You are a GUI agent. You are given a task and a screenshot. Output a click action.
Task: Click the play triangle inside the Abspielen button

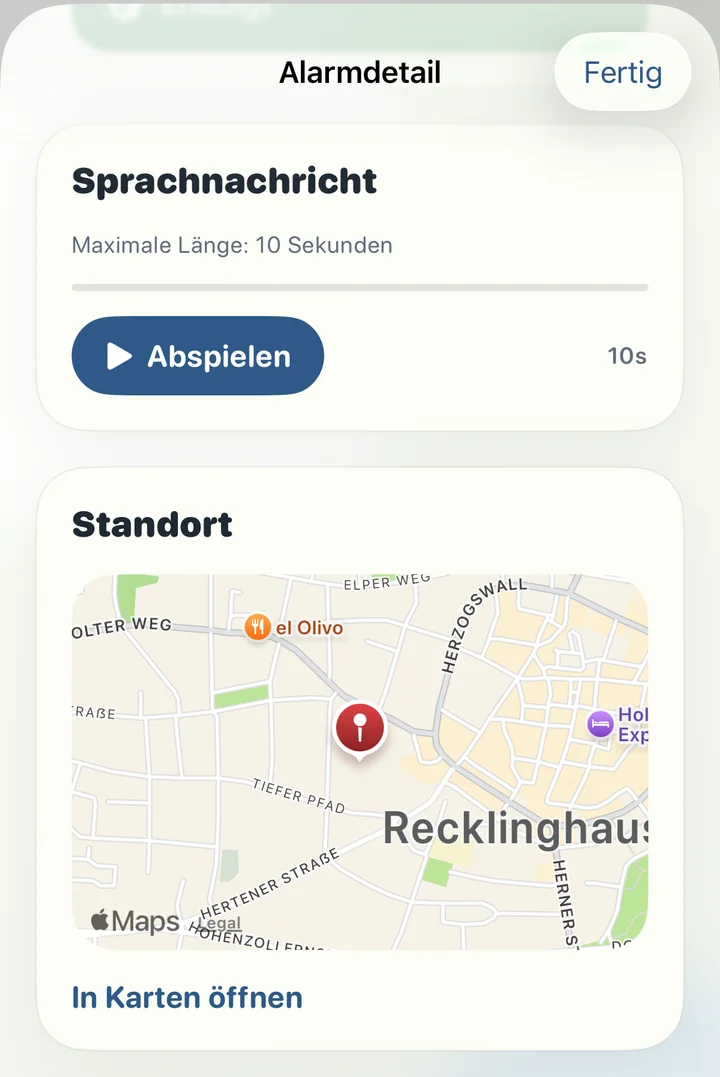(120, 355)
